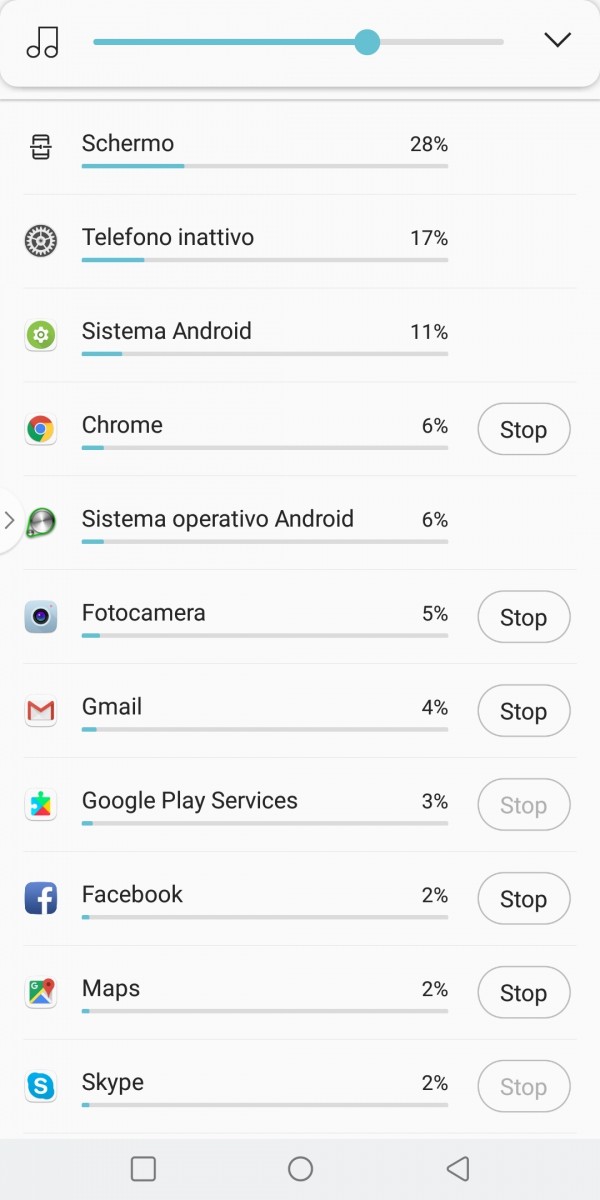Set media volume on the slider
This screenshot has height=1200, width=600.
298,42
